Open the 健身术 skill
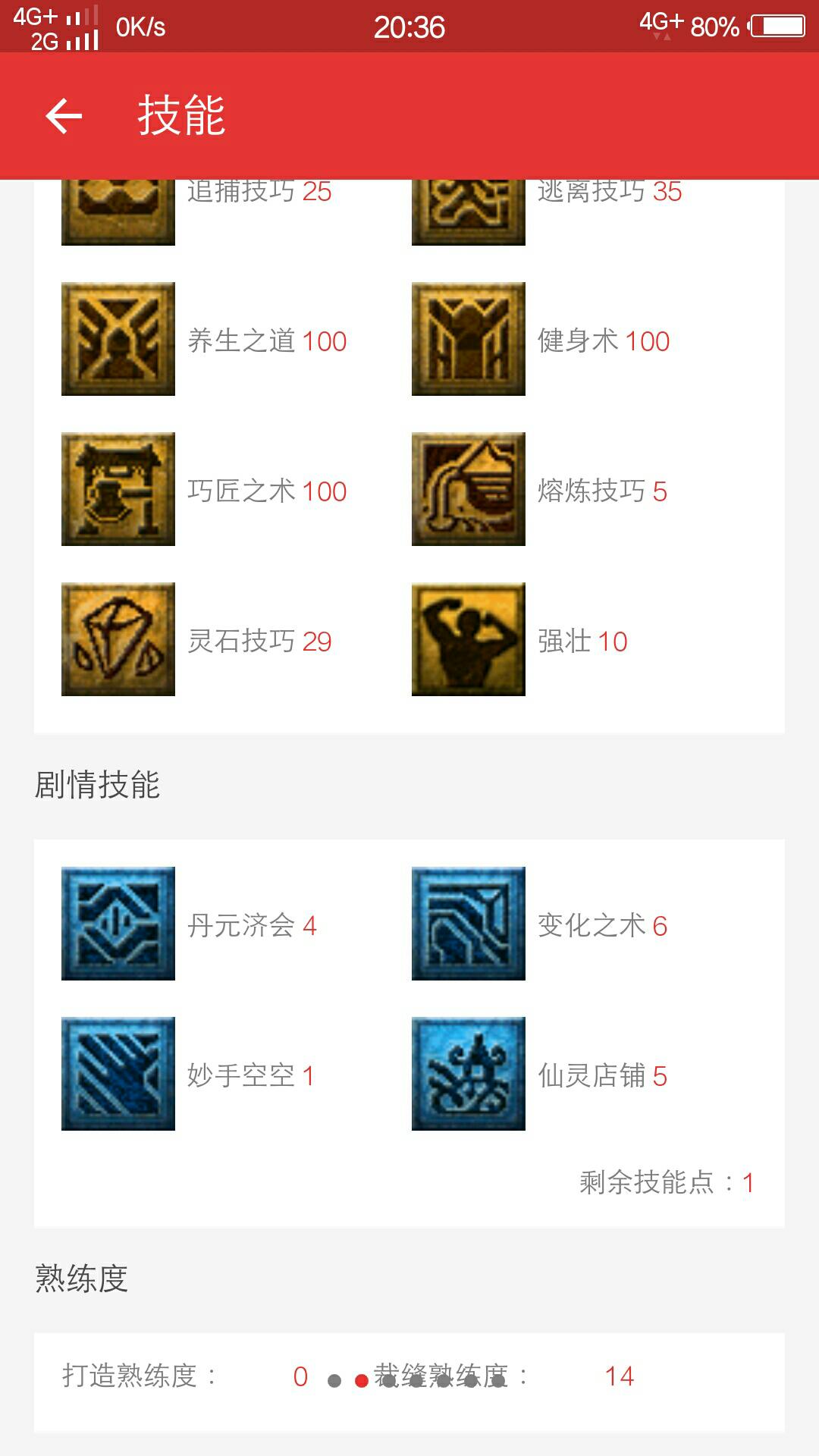 [469, 339]
